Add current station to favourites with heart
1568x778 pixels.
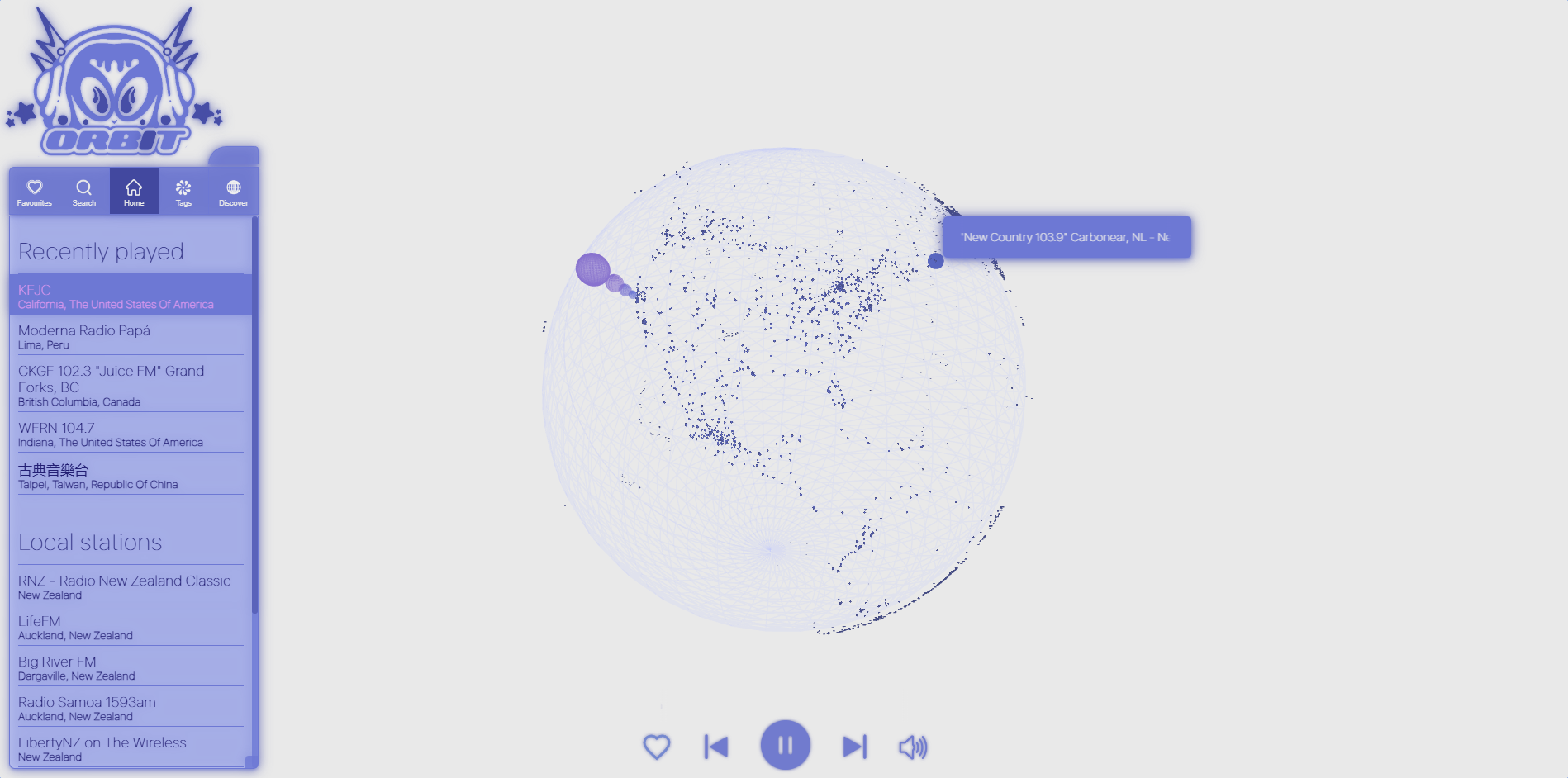(657, 747)
